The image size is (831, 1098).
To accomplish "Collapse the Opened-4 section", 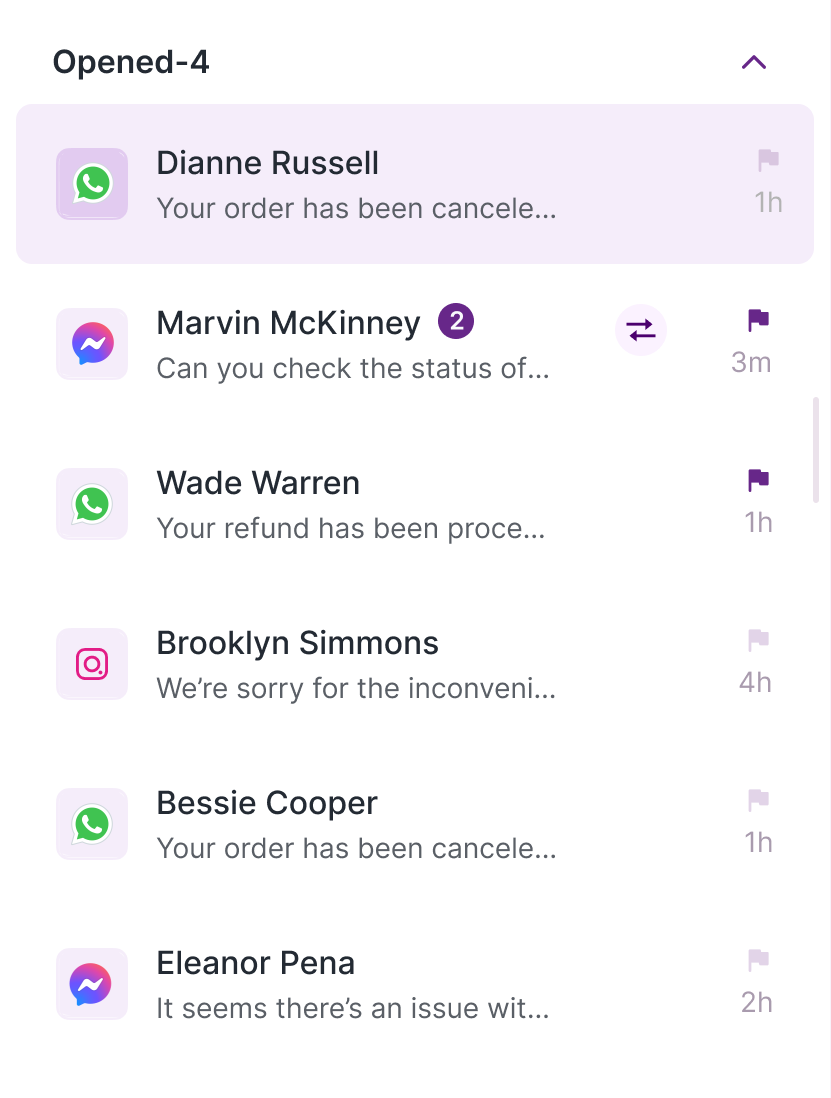I will (x=754, y=63).
